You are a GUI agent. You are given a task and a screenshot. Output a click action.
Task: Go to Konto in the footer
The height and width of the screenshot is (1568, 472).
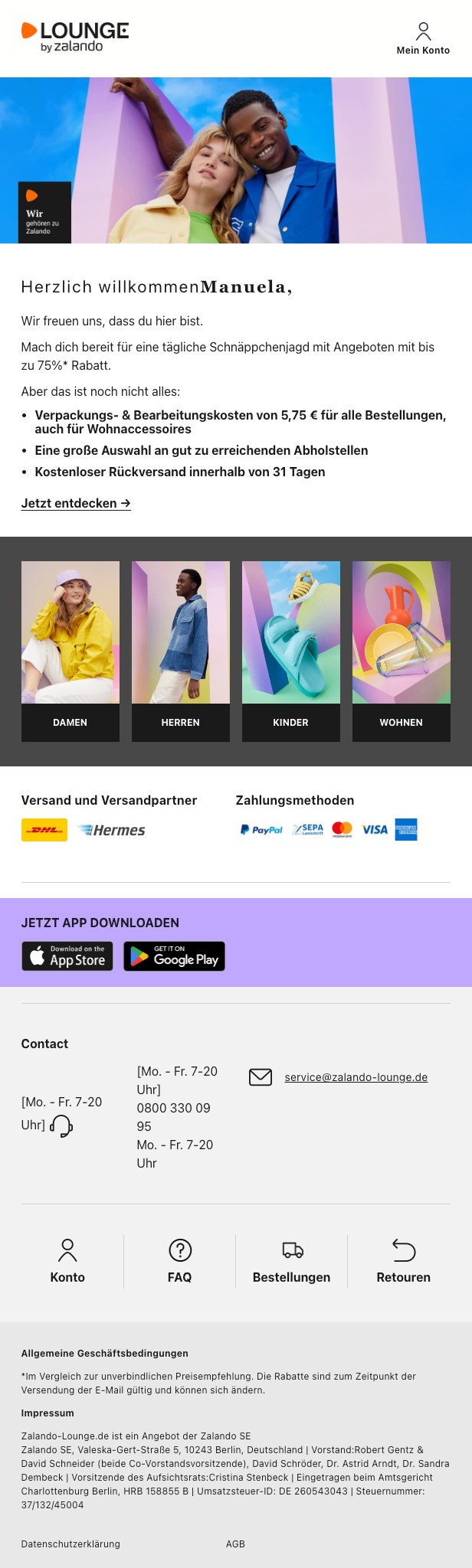point(67,1260)
